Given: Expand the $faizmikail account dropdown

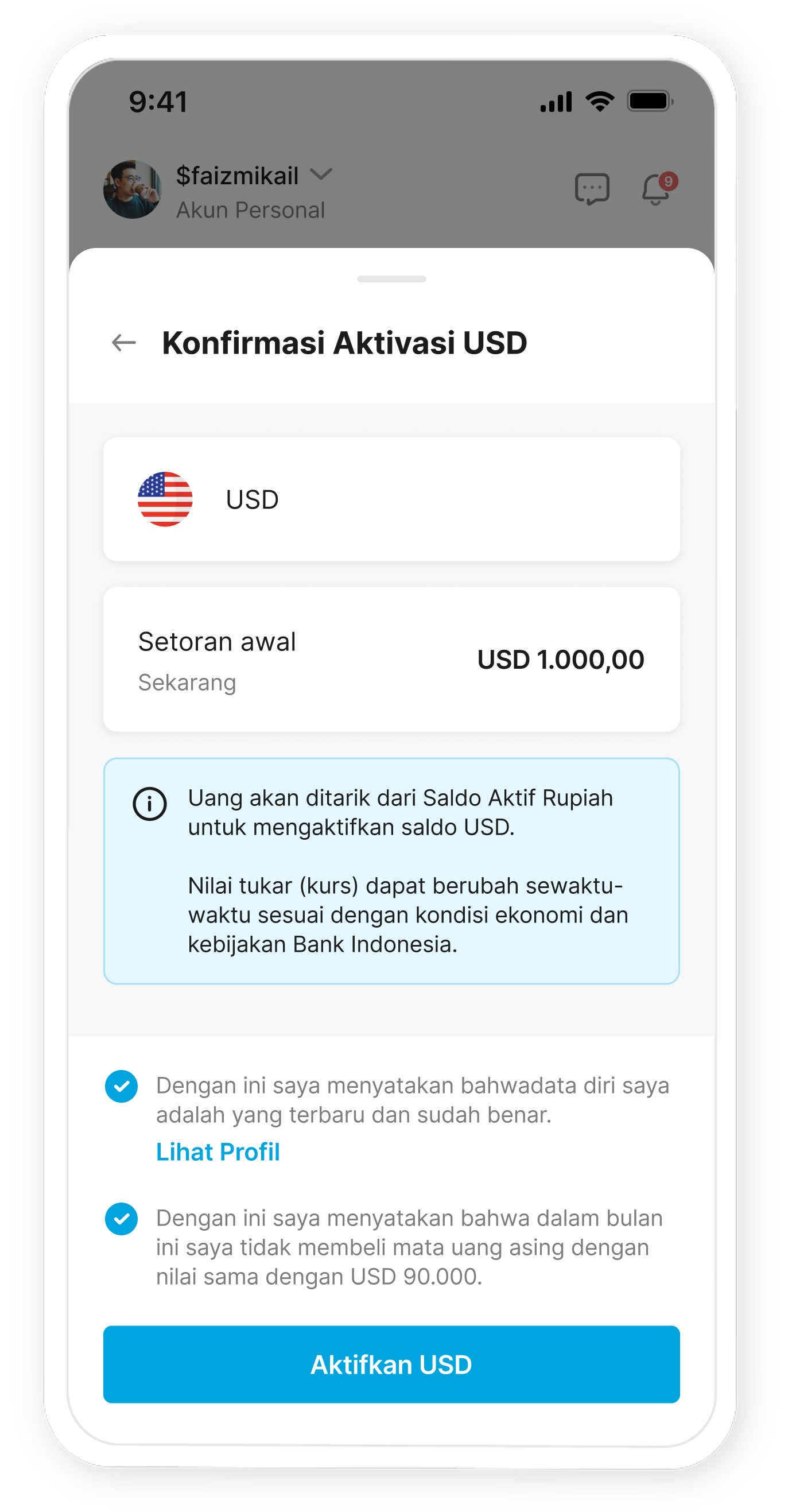Looking at the screenshot, I should point(321,175).
